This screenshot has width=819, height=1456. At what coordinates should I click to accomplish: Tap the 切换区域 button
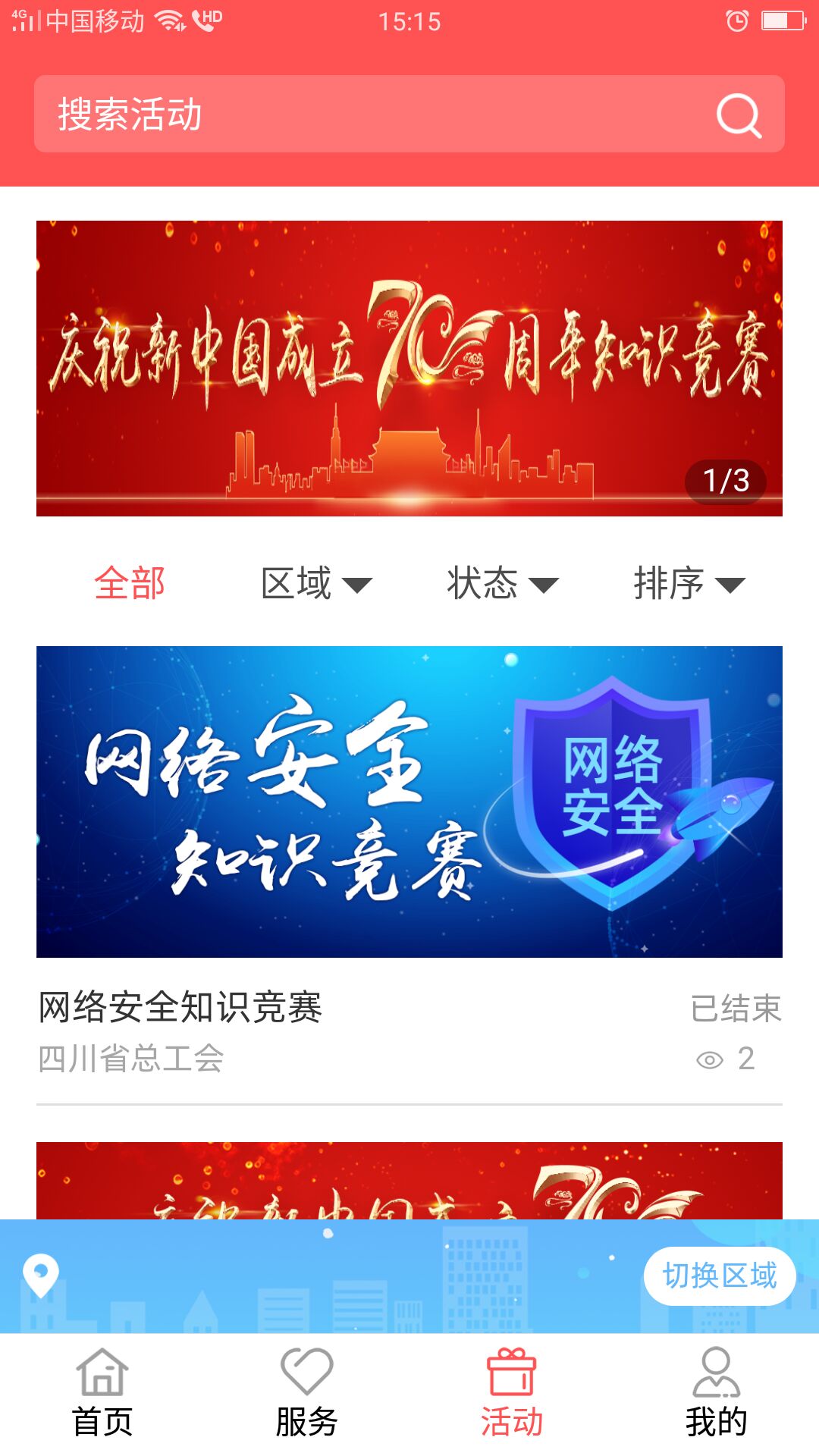[x=719, y=1276]
